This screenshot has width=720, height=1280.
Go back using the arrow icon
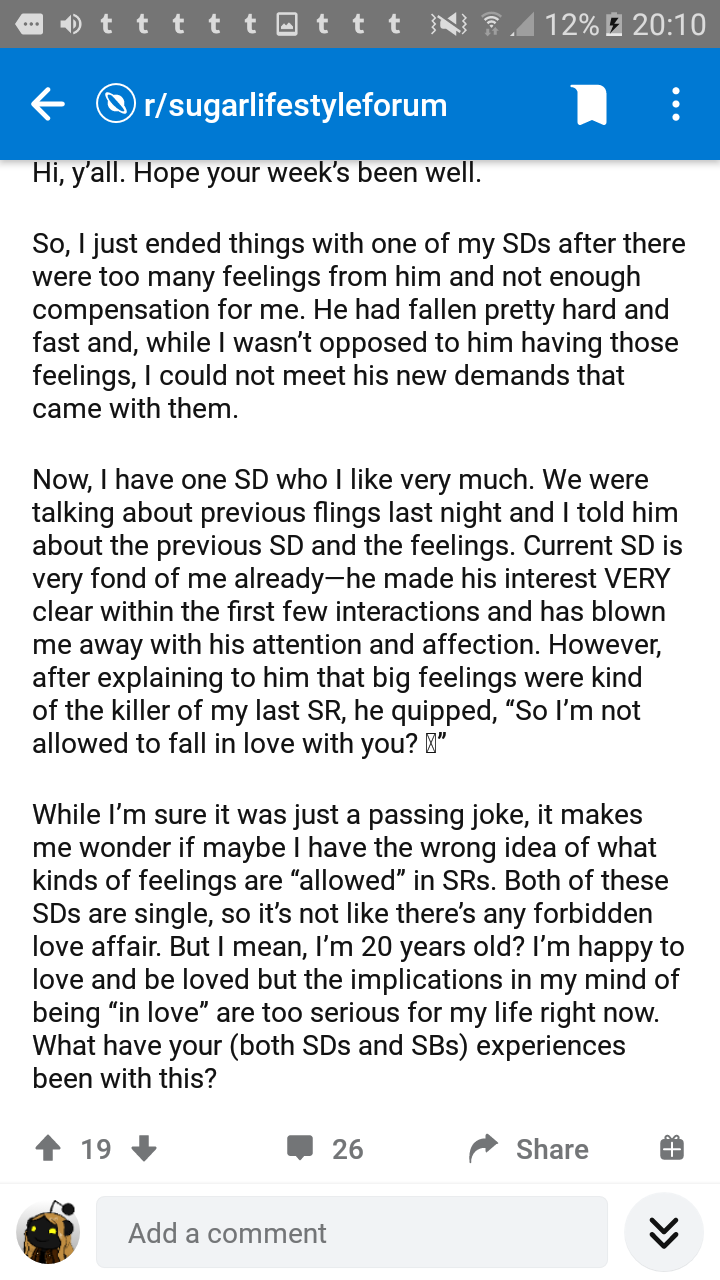[x=47, y=104]
